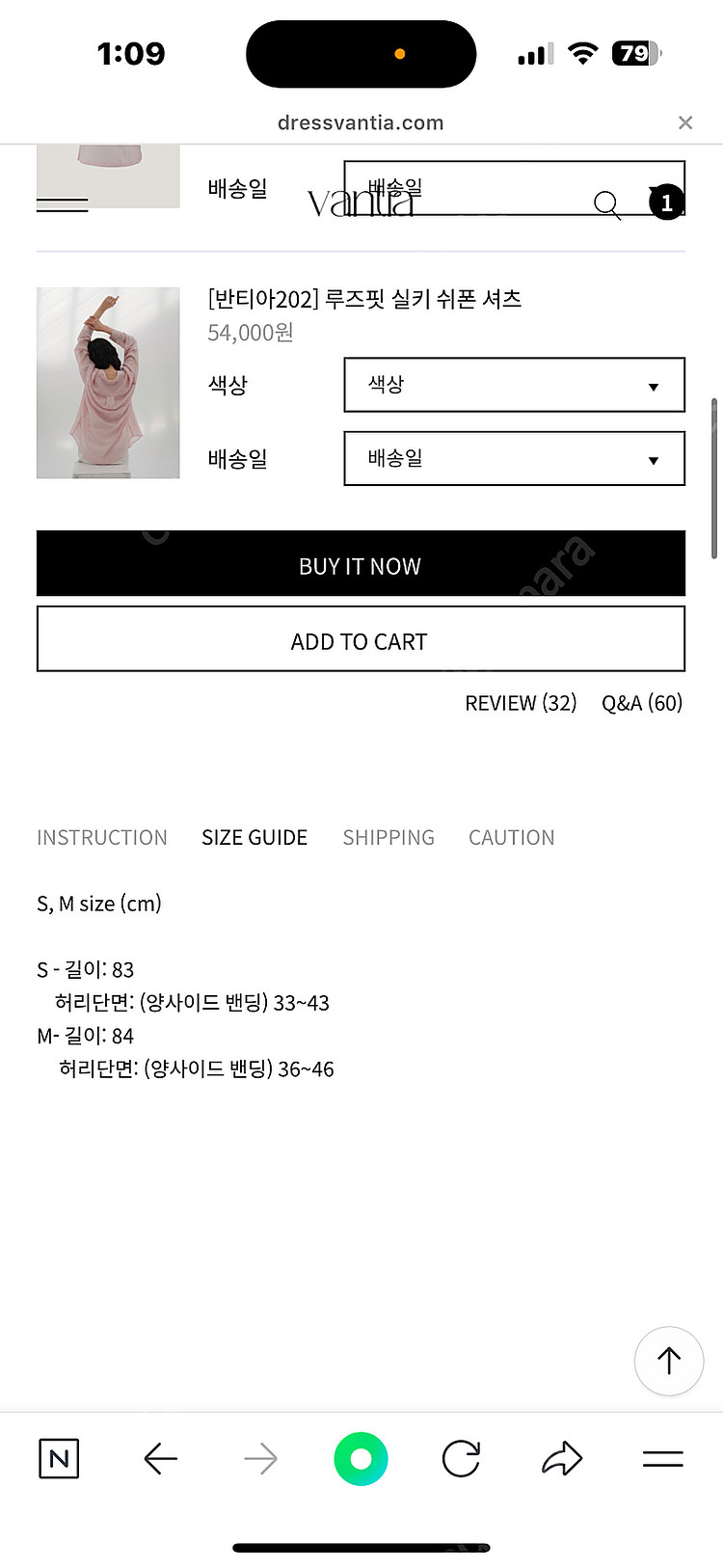Select the SIZE GUIDE tab

point(254,837)
